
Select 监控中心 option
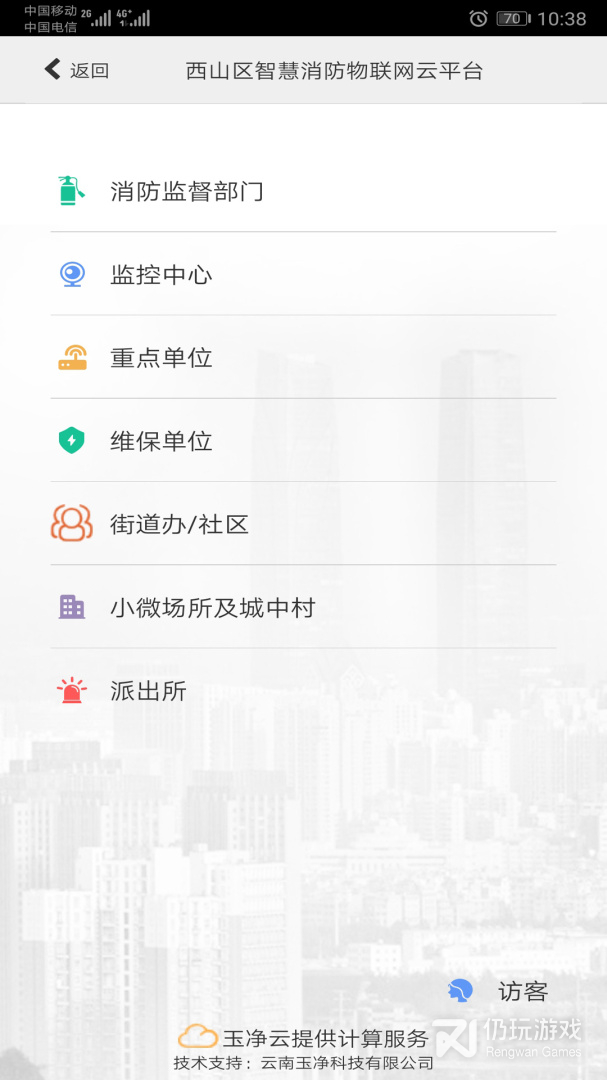[161, 275]
